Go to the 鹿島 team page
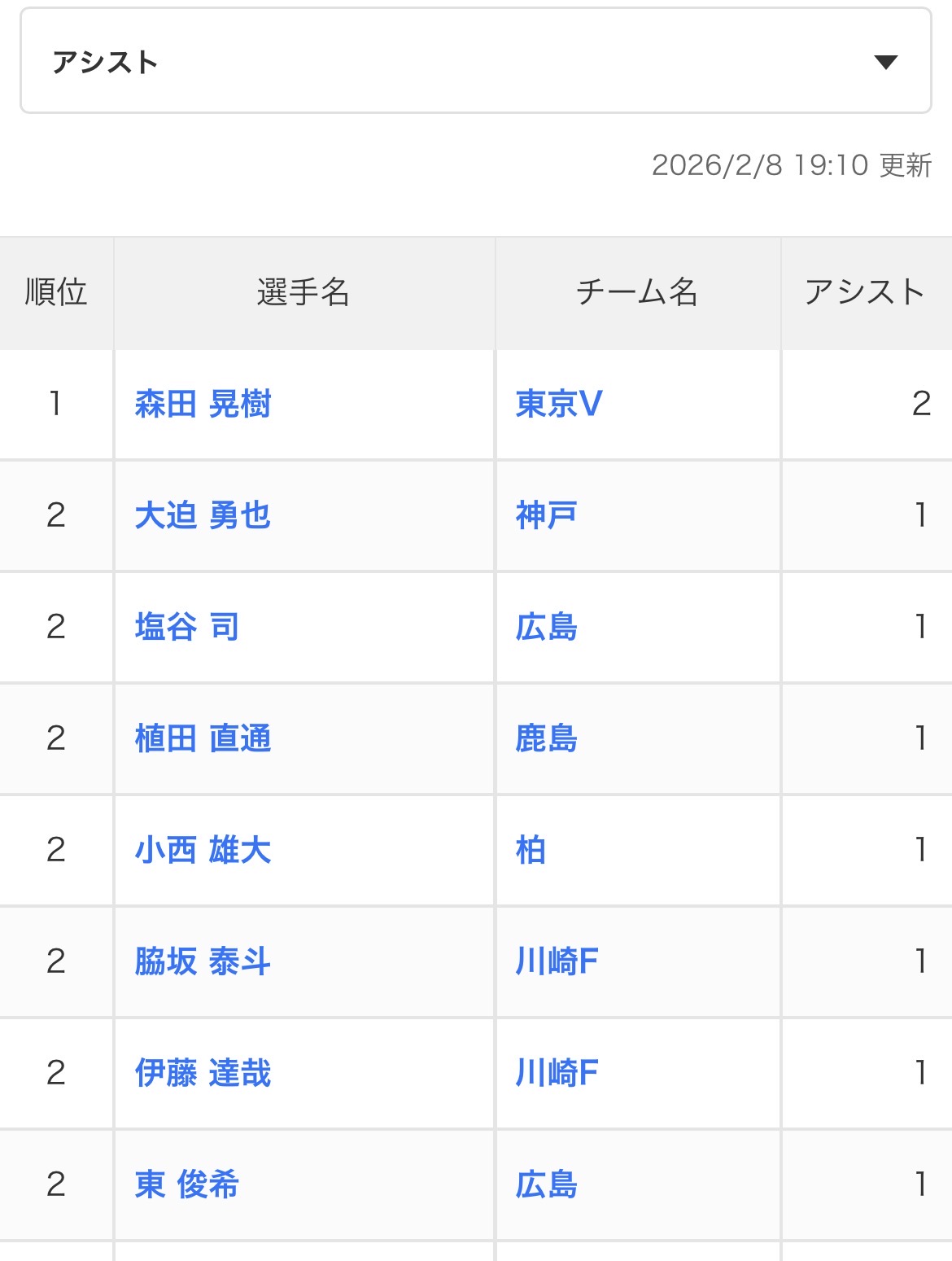This screenshot has height=1261, width=952. 546,738
